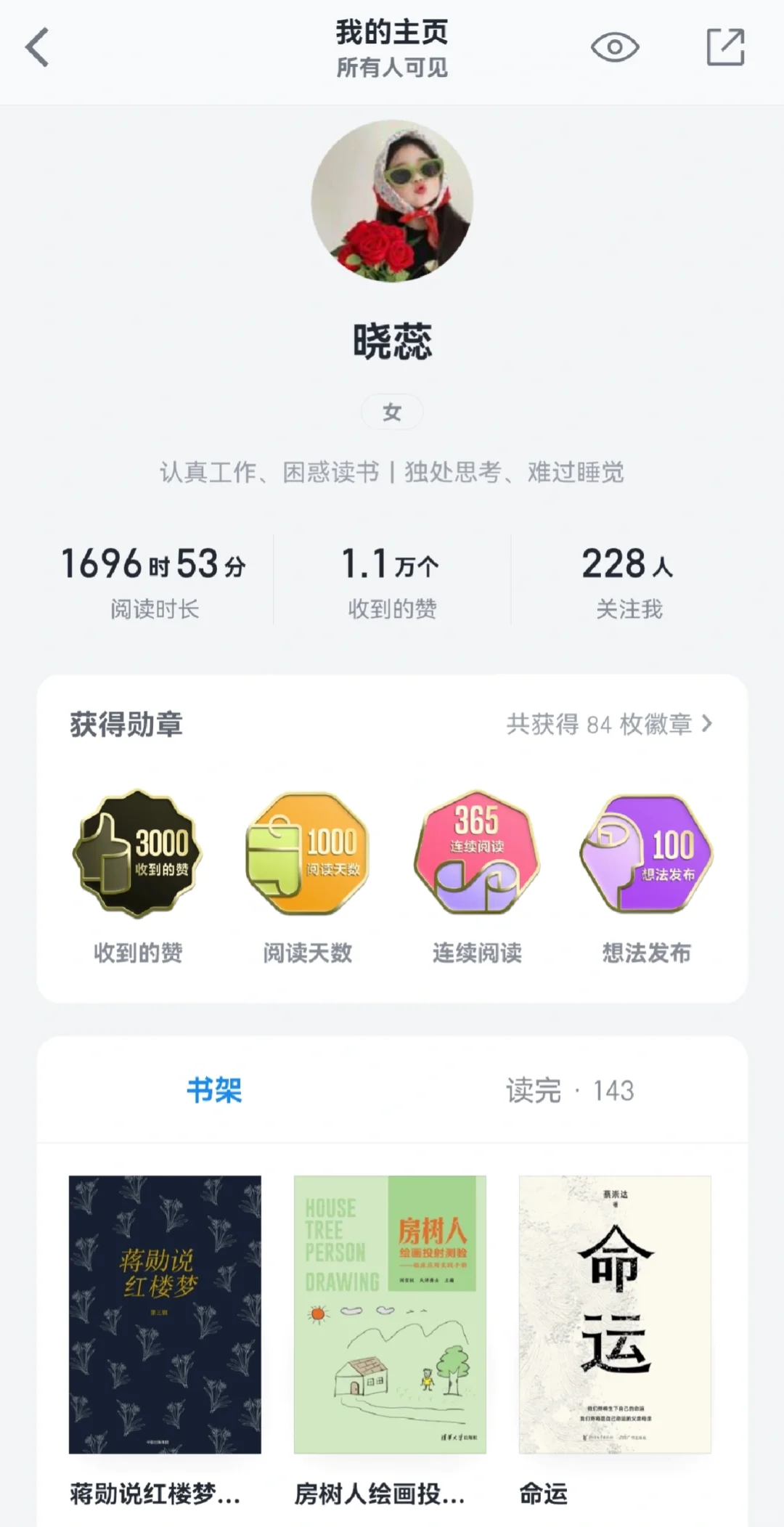Open 共获得 84 枚徽章 badge list
Image resolution: width=784 pixels, height=1527 pixels.
click(x=610, y=724)
